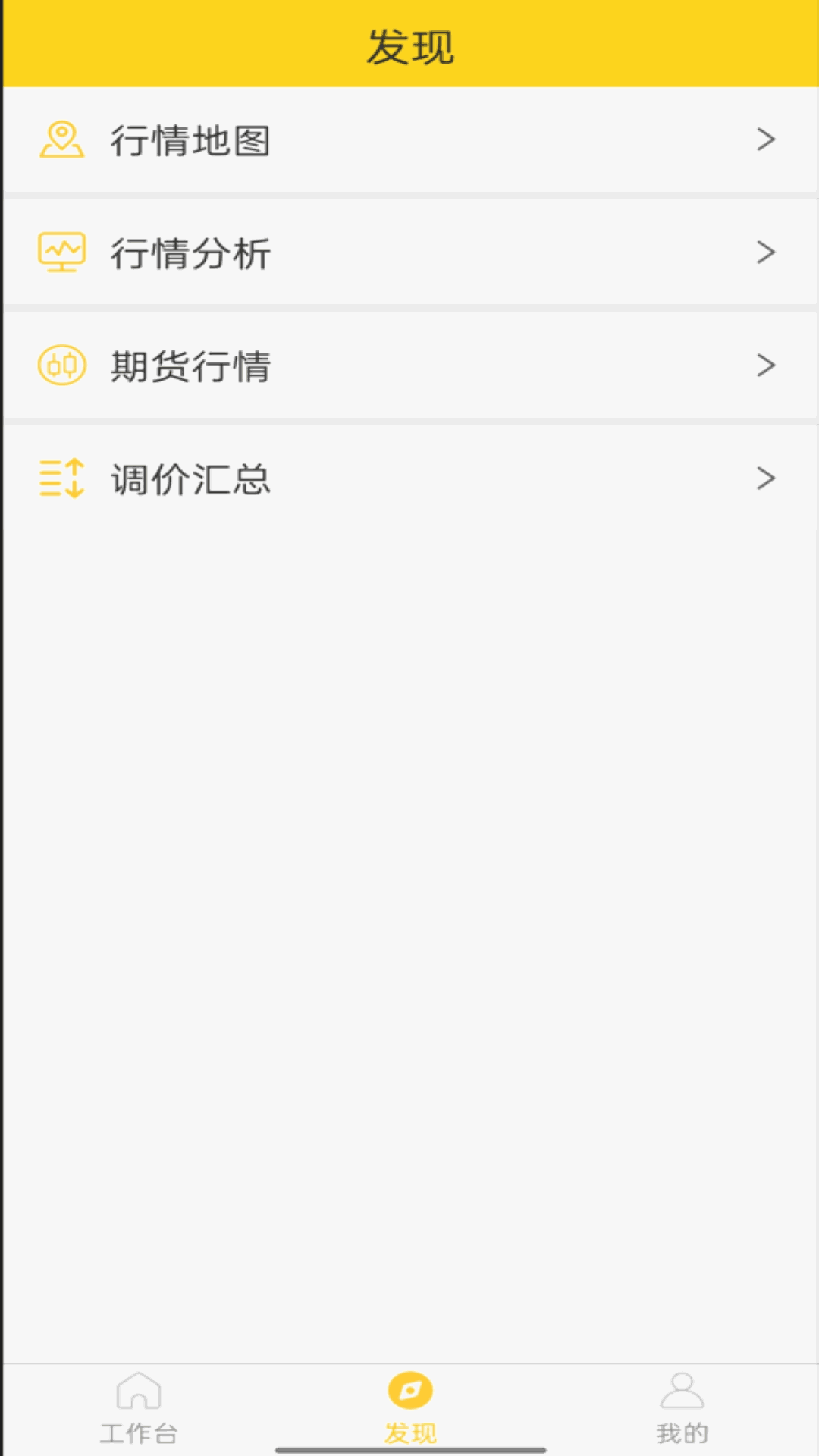
Task: Select the 期货行情 row
Action: (409, 366)
